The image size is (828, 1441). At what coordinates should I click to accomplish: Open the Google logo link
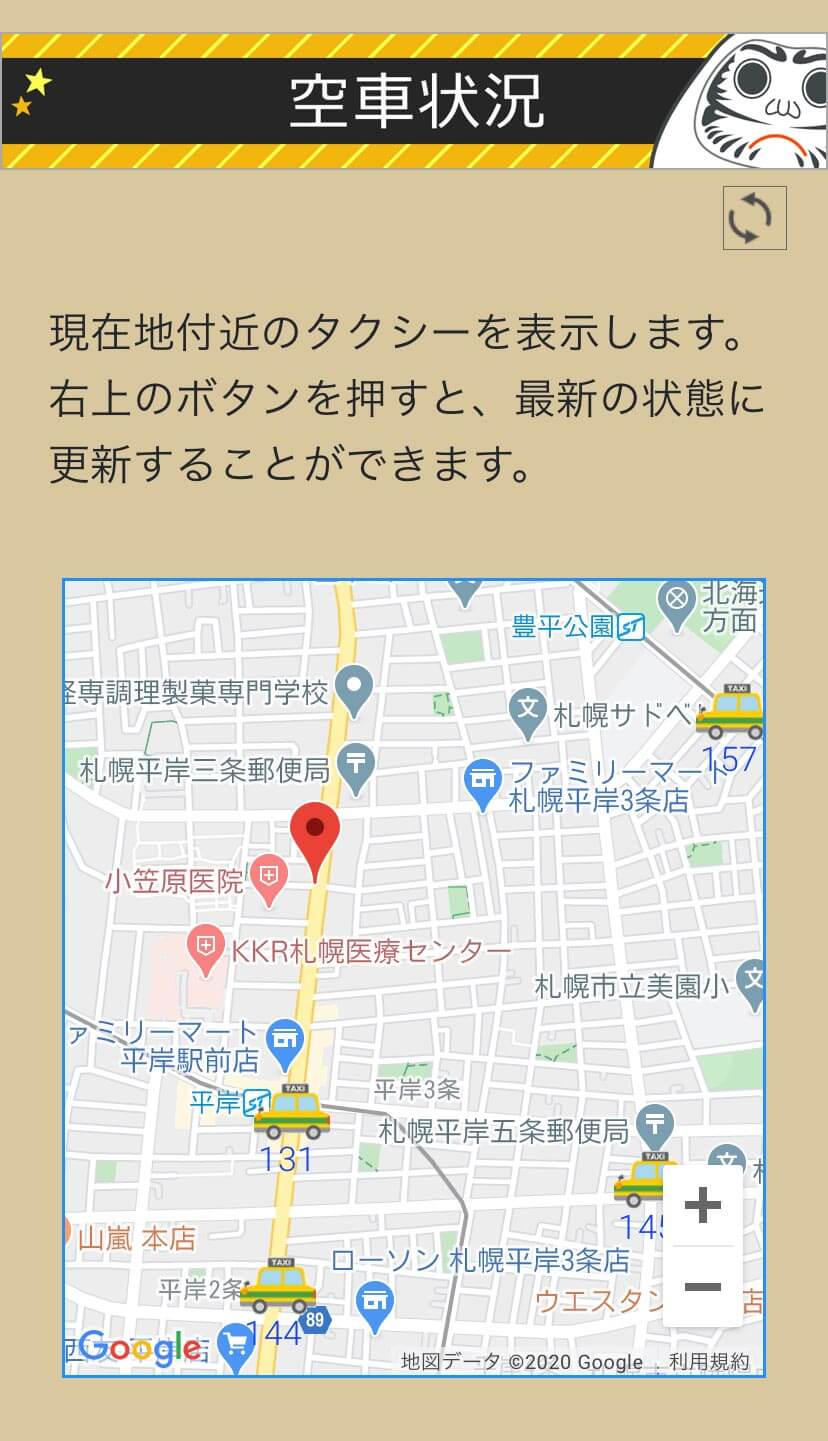(x=139, y=1347)
